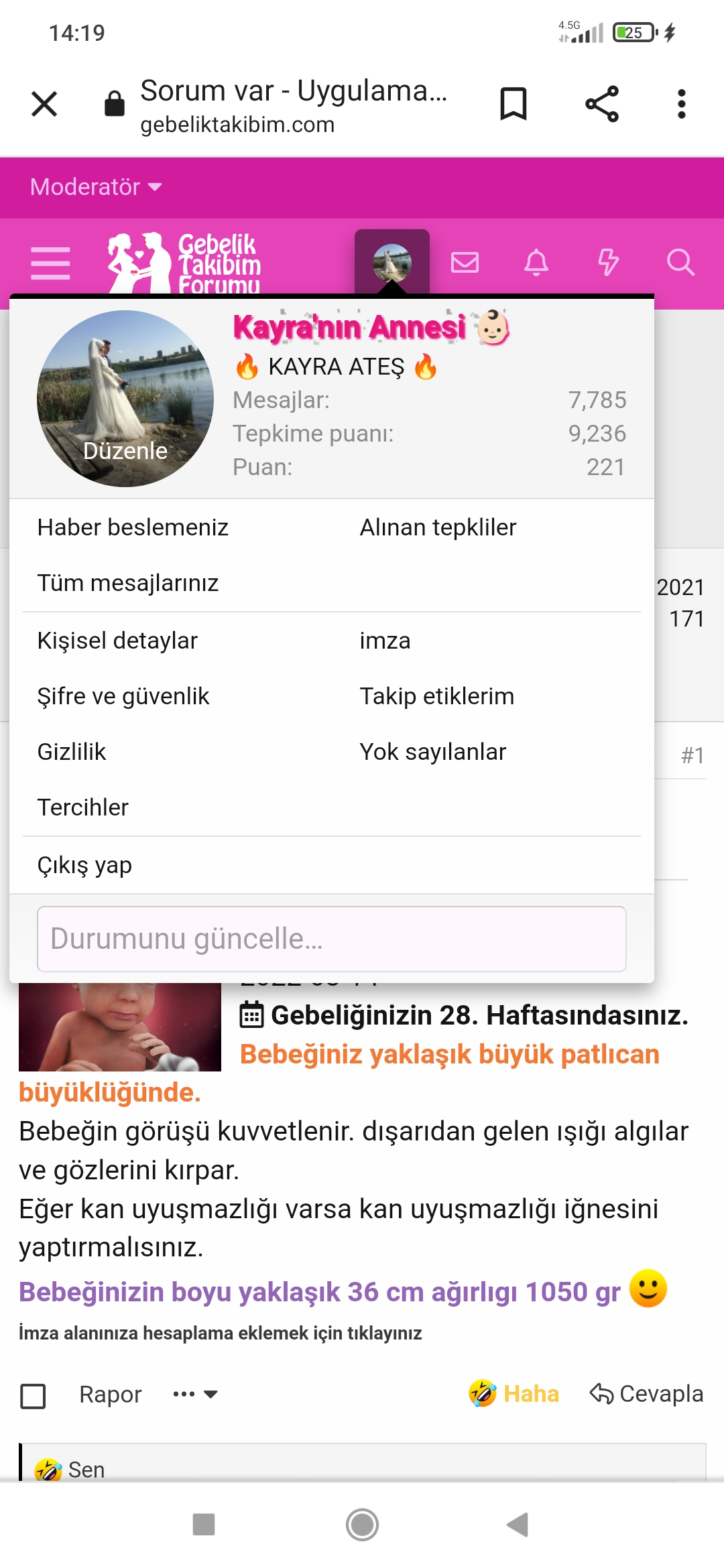Viewport: 724px width, 1568px height.
Task: Tick the post selection checkbox
Action: click(33, 1396)
